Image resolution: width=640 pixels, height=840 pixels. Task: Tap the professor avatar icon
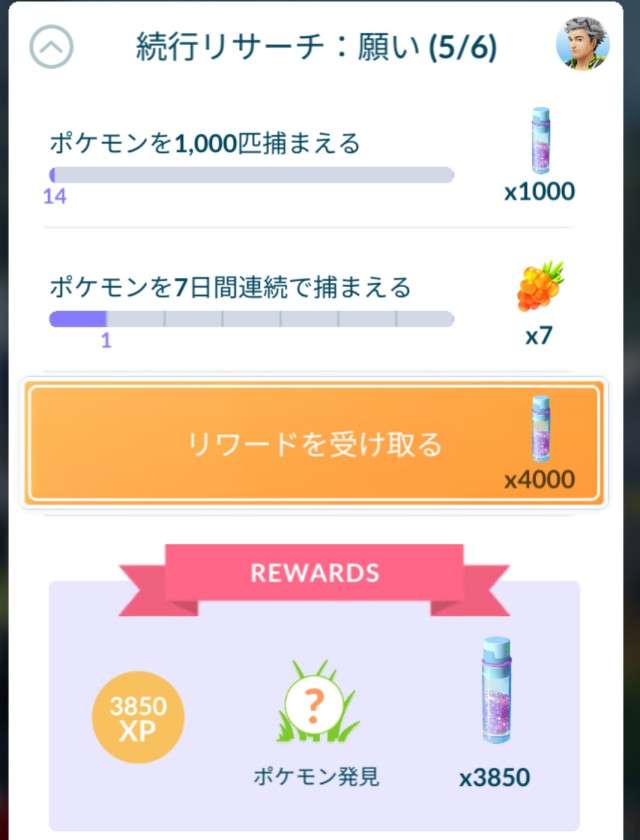tap(581, 44)
